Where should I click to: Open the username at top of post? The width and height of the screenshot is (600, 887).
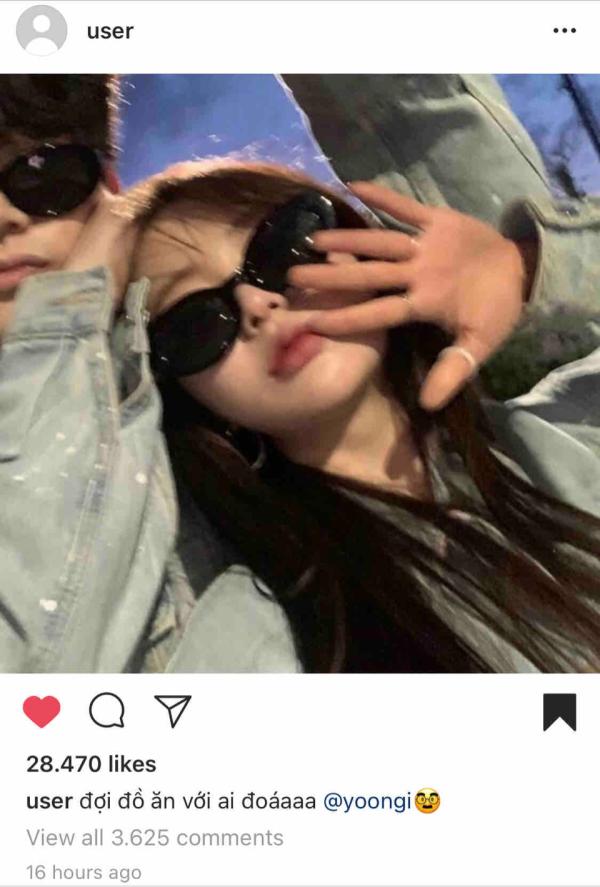(109, 31)
